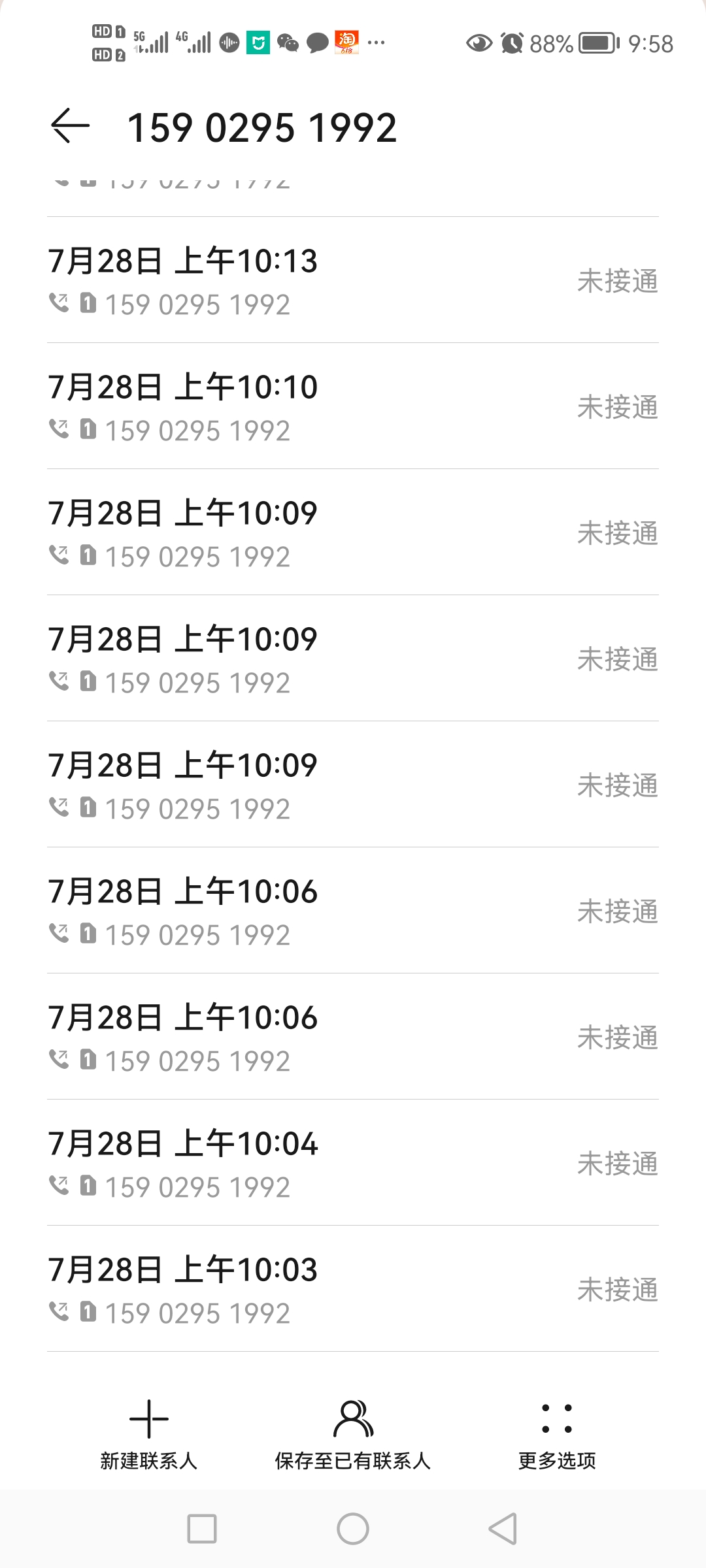Select the call record from 上午10:10
Screen dimensions: 706x1568
(x=353, y=407)
